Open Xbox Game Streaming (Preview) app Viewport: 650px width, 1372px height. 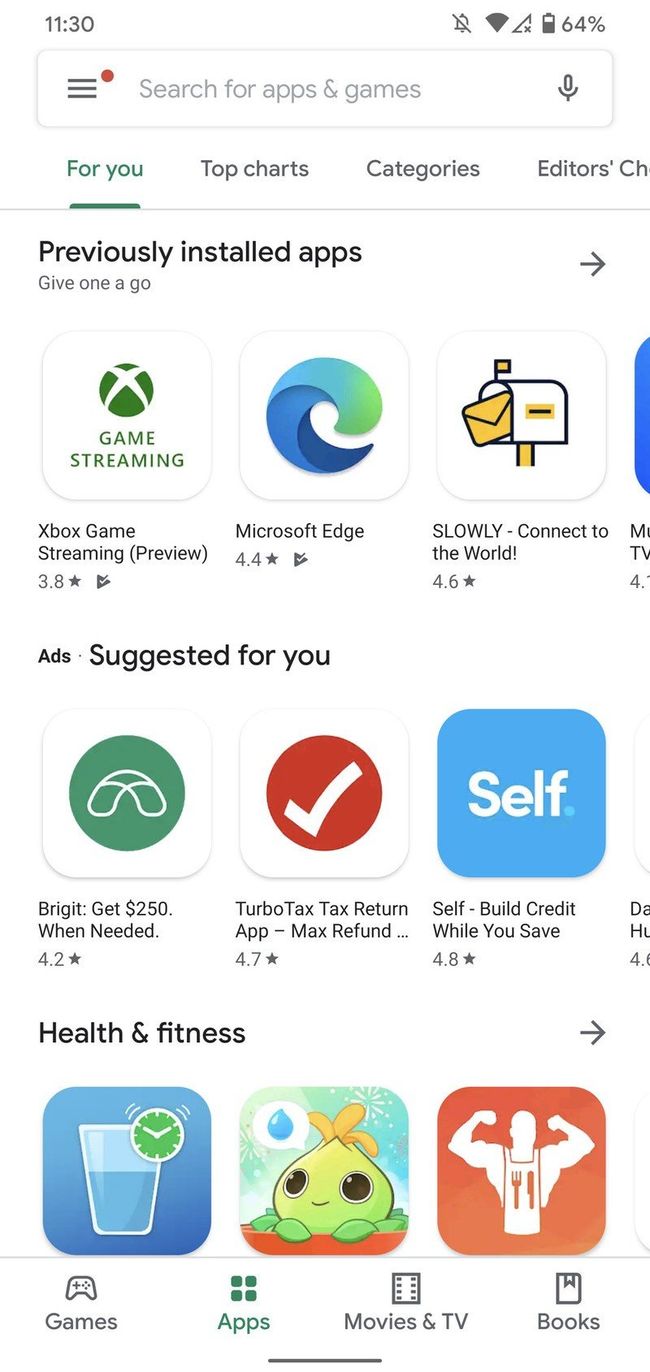pyautogui.click(x=127, y=416)
